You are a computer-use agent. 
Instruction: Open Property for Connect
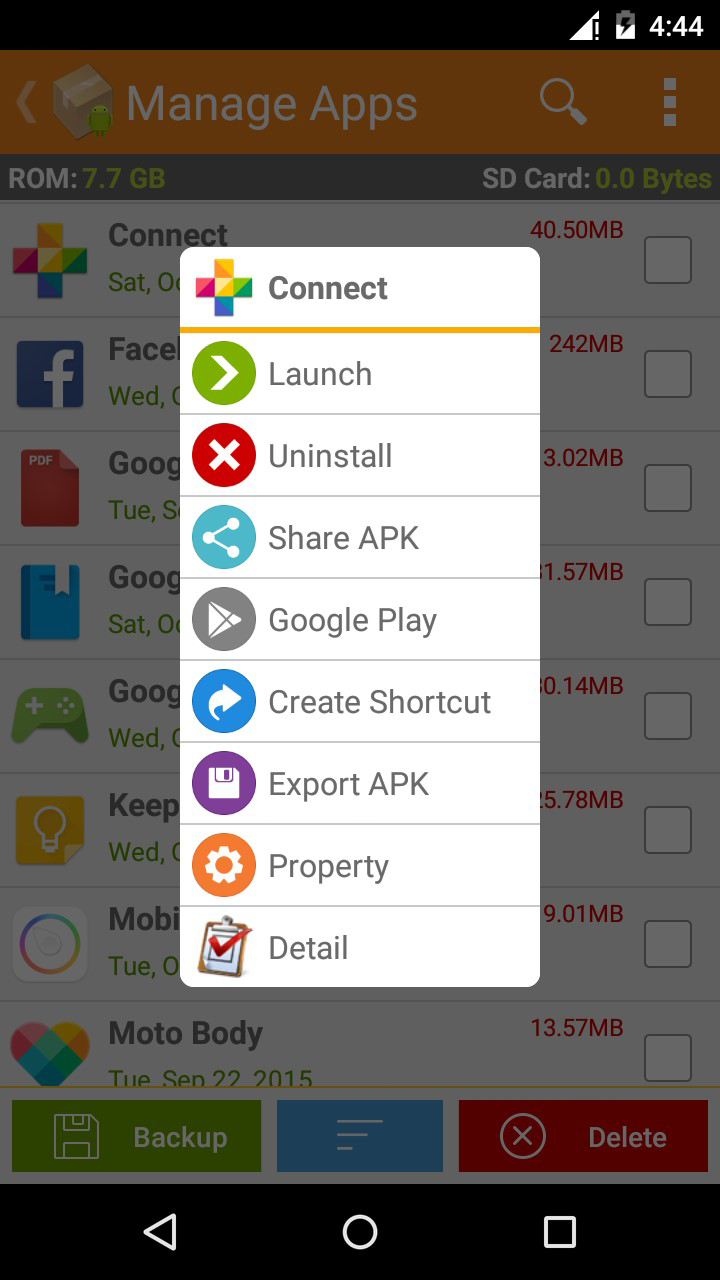tap(359, 866)
